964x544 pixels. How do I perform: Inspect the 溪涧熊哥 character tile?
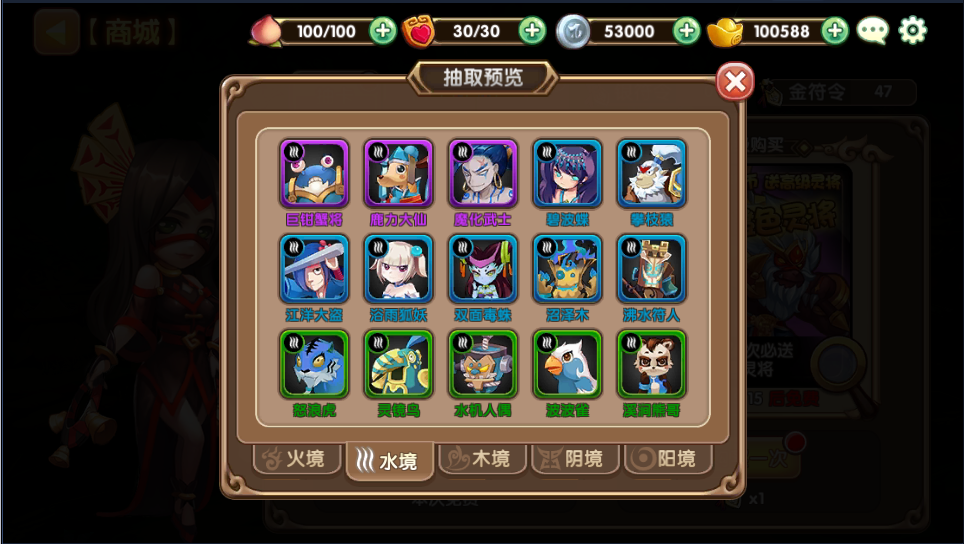coord(651,365)
